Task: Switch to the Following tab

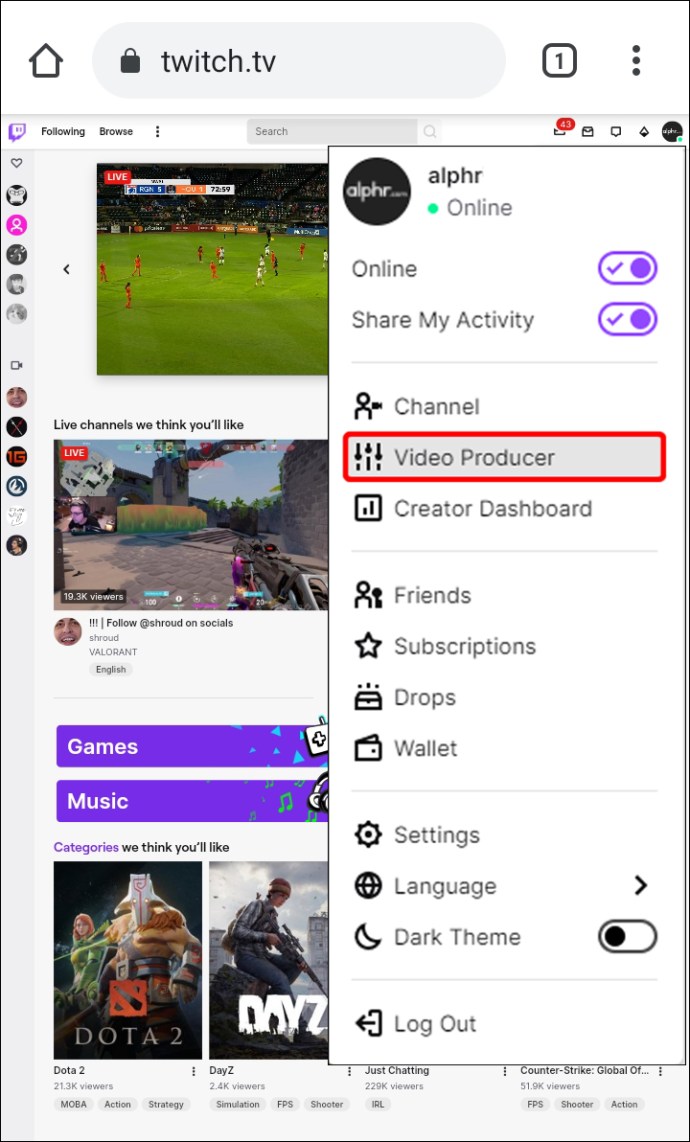Action: coord(63,131)
